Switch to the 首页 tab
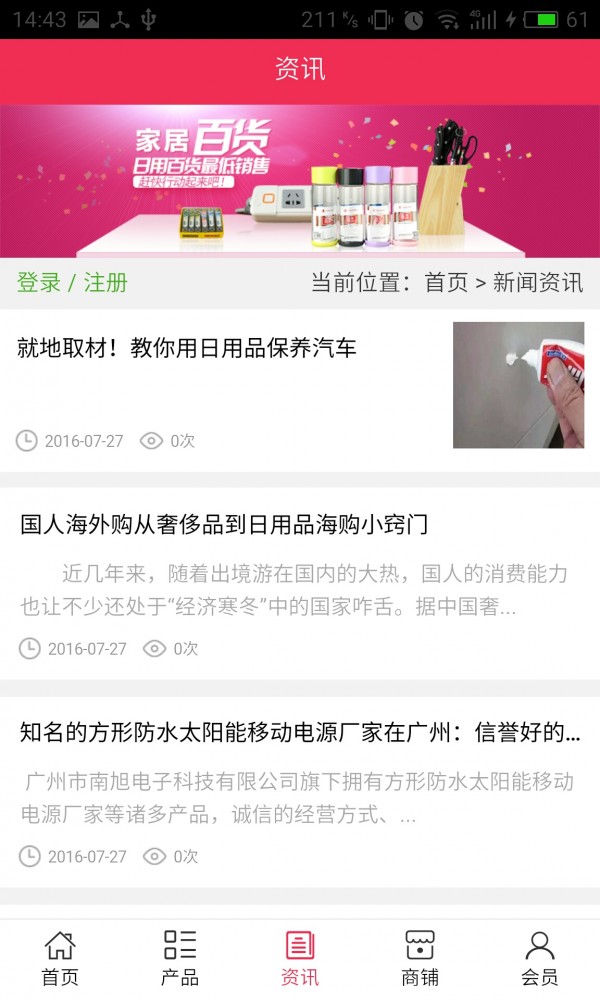 point(60,958)
